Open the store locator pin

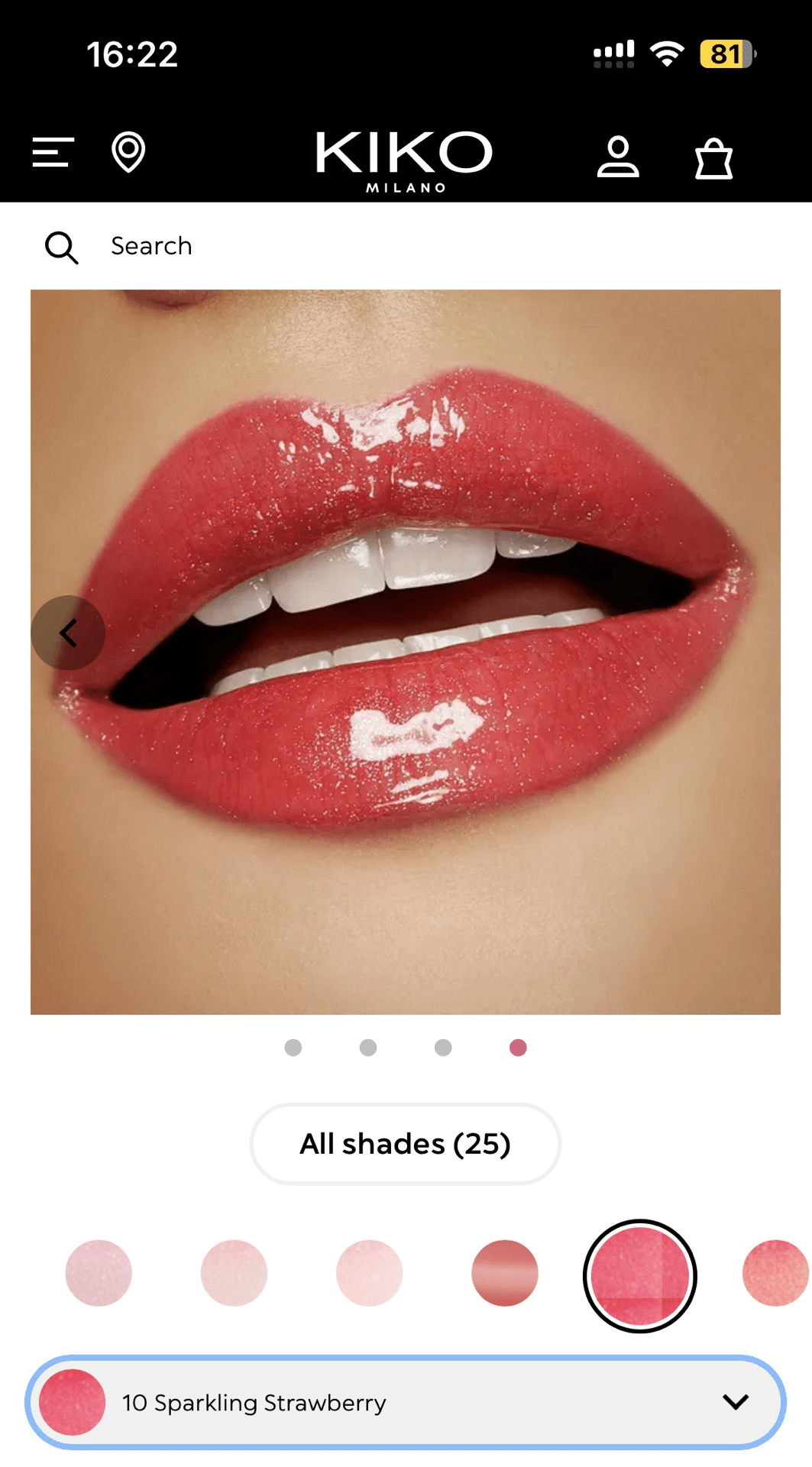click(x=128, y=152)
